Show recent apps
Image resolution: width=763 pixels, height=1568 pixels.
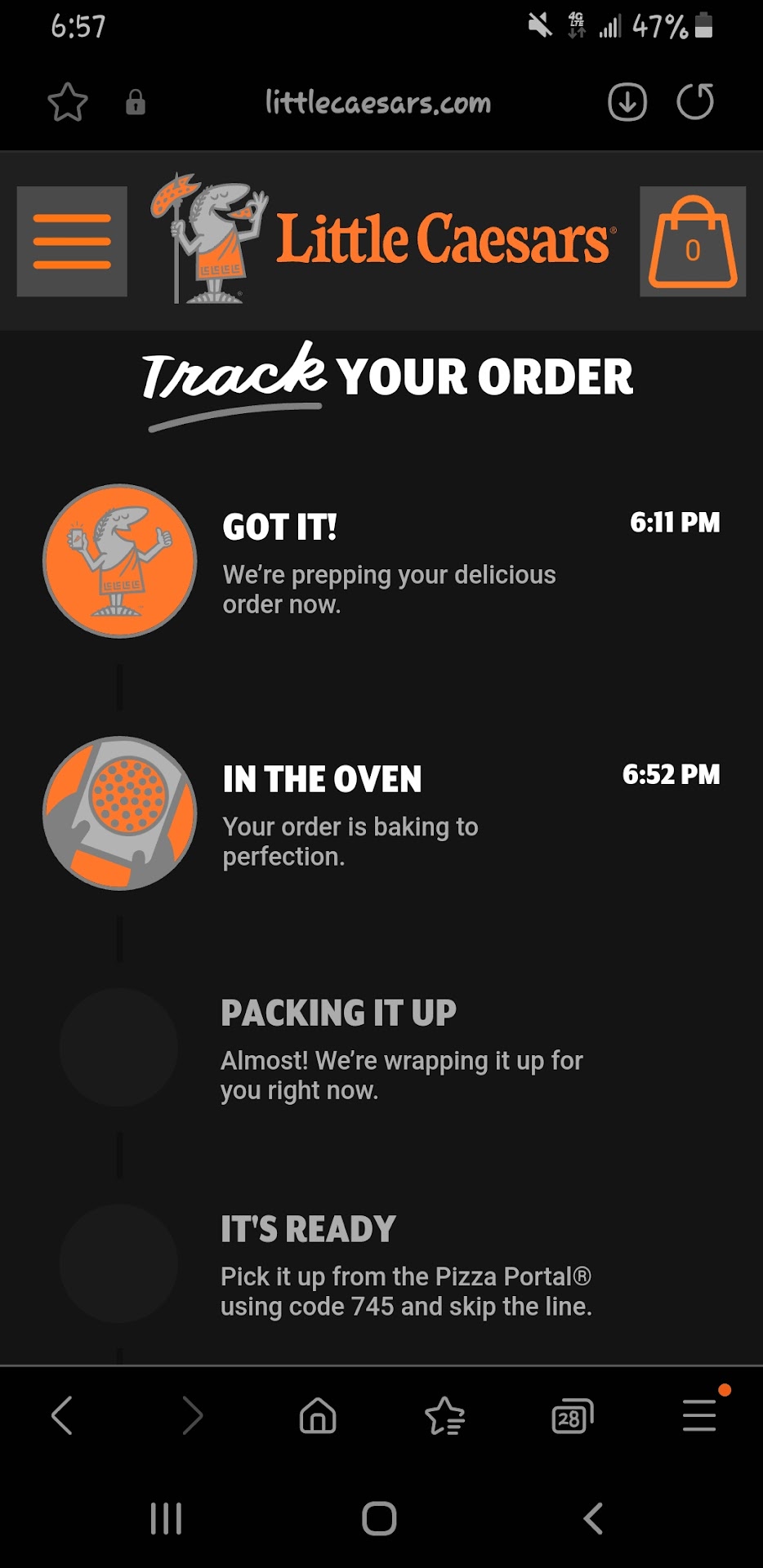click(x=166, y=1519)
